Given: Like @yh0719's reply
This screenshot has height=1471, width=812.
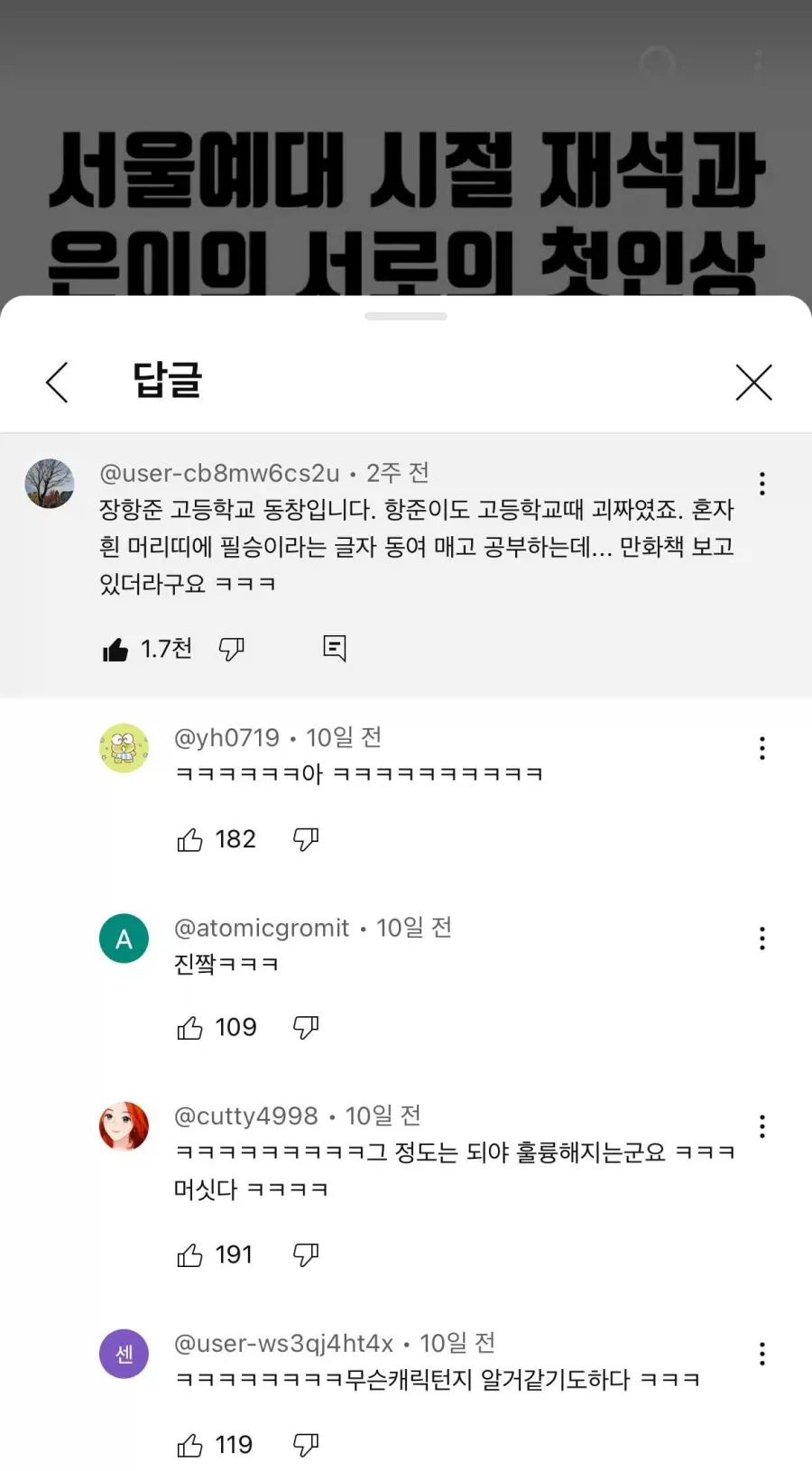Looking at the screenshot, I should tap(190, 839).
